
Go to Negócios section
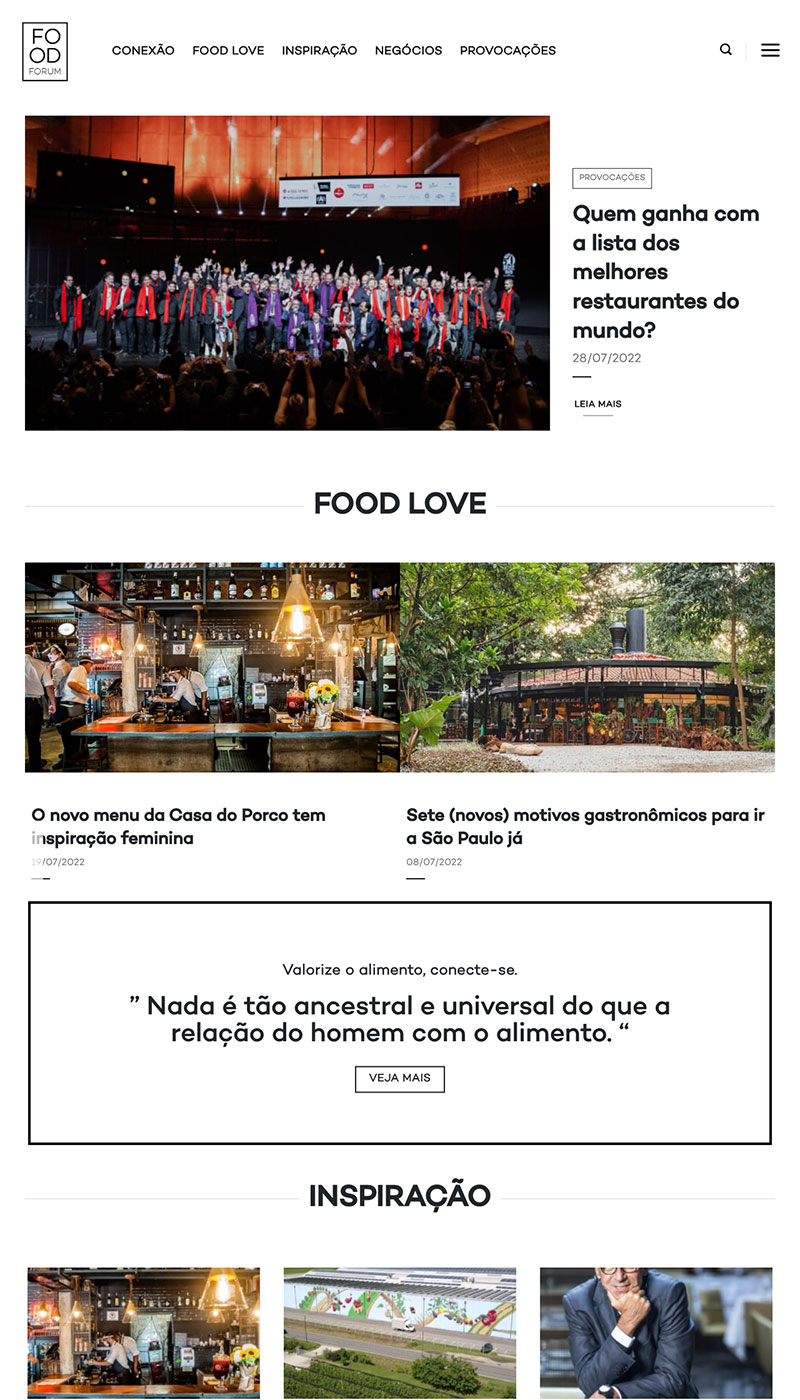pos(408,51)
